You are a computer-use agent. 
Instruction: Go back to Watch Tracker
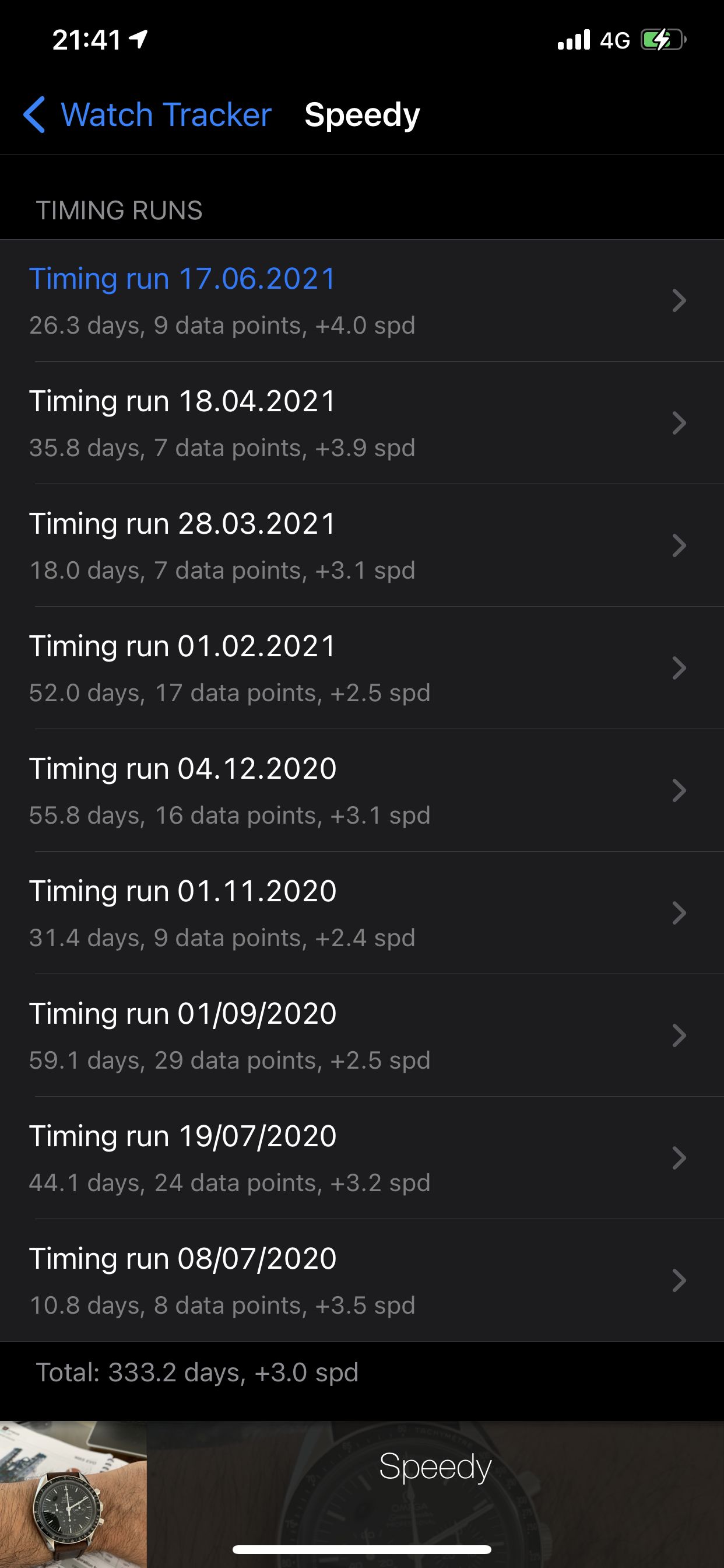coord(147,114)
